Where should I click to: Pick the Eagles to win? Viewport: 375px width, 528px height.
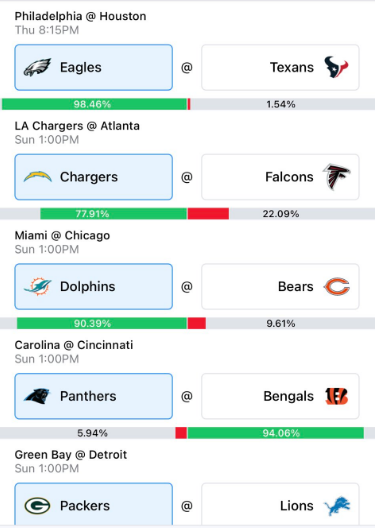(94, 67)
